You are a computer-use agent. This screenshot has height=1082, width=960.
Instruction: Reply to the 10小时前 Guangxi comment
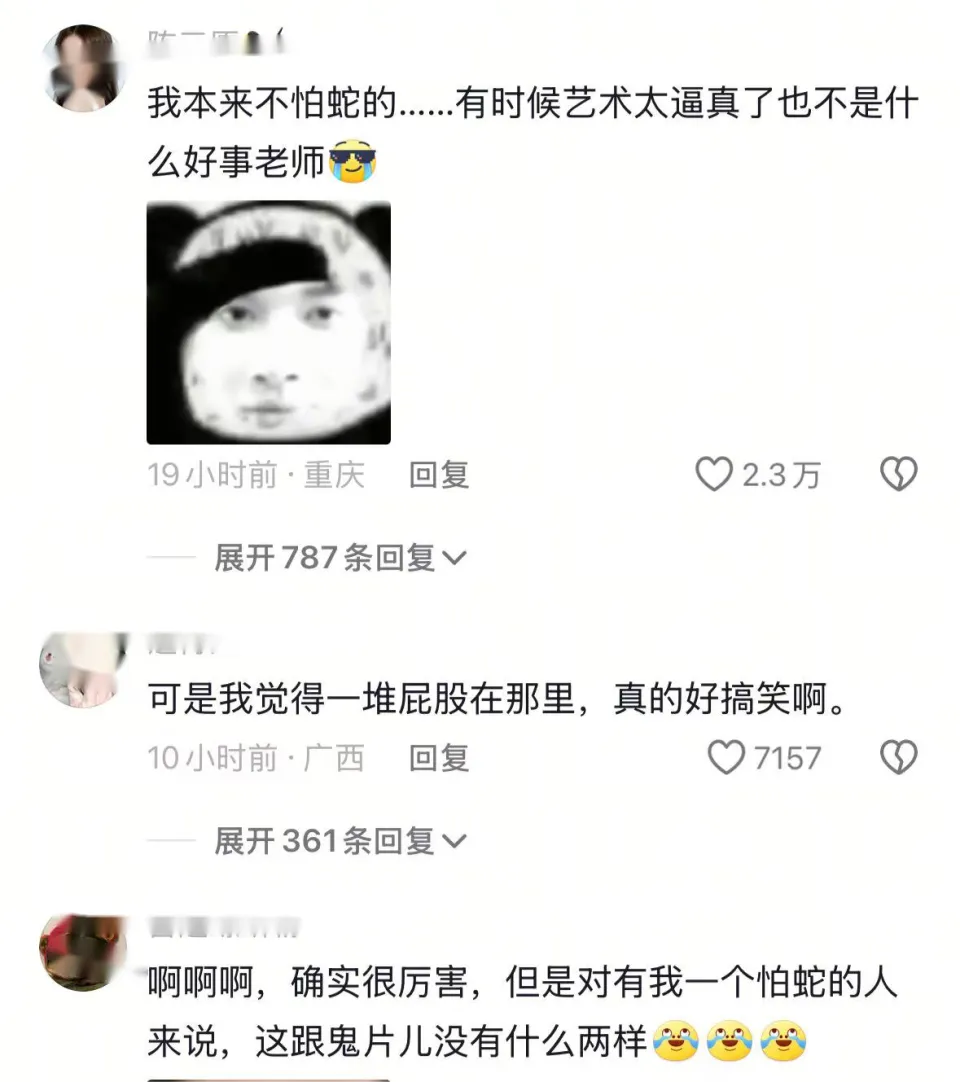(x=439, y=758)
